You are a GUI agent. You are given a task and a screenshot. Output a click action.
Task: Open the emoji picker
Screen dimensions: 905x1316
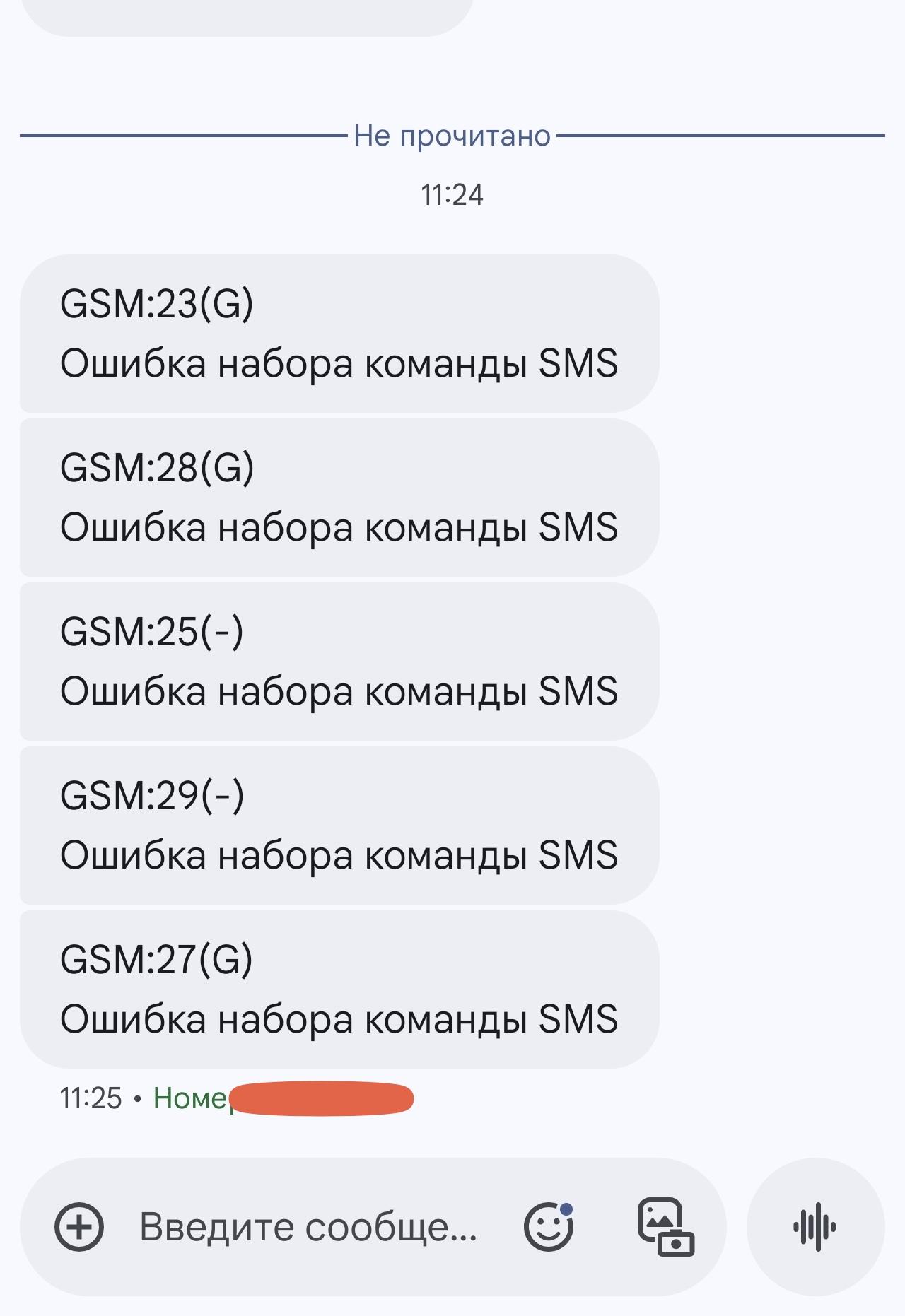(x=549, y=1227)
